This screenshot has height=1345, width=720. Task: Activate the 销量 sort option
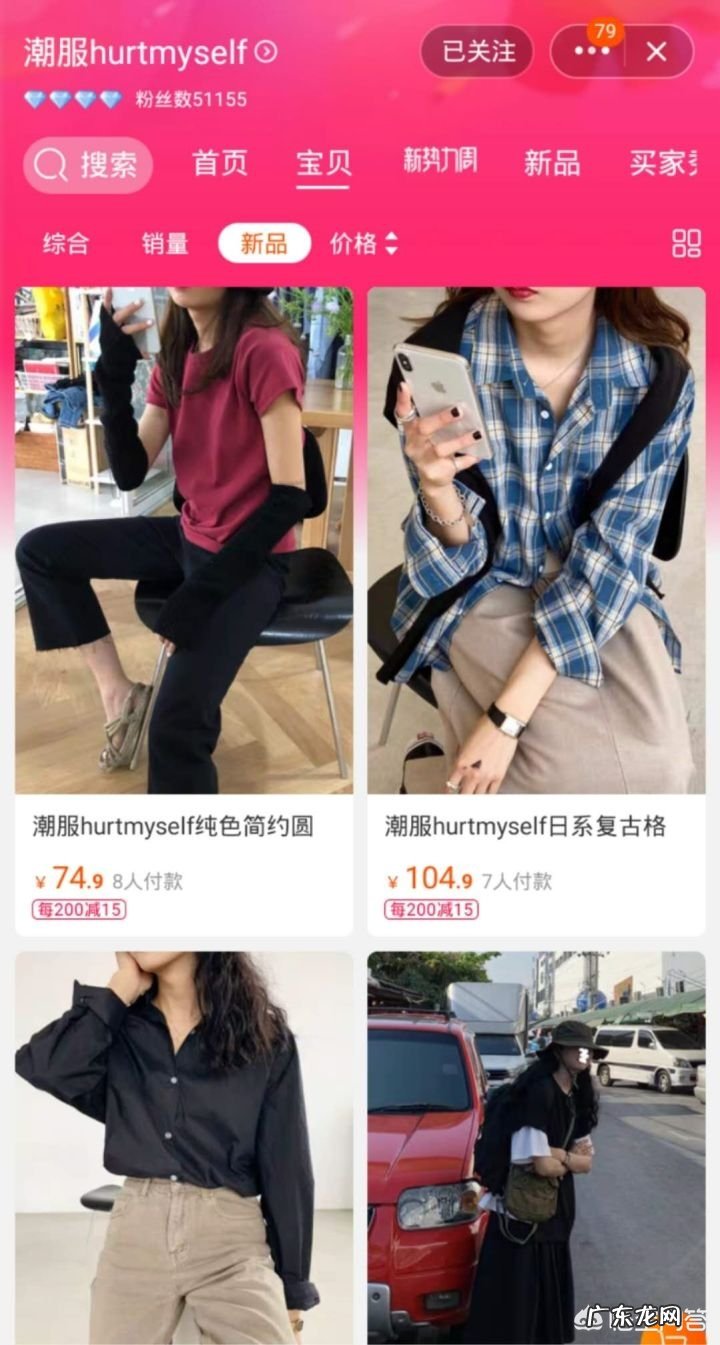pyautogui.click(x=163, y=243)
